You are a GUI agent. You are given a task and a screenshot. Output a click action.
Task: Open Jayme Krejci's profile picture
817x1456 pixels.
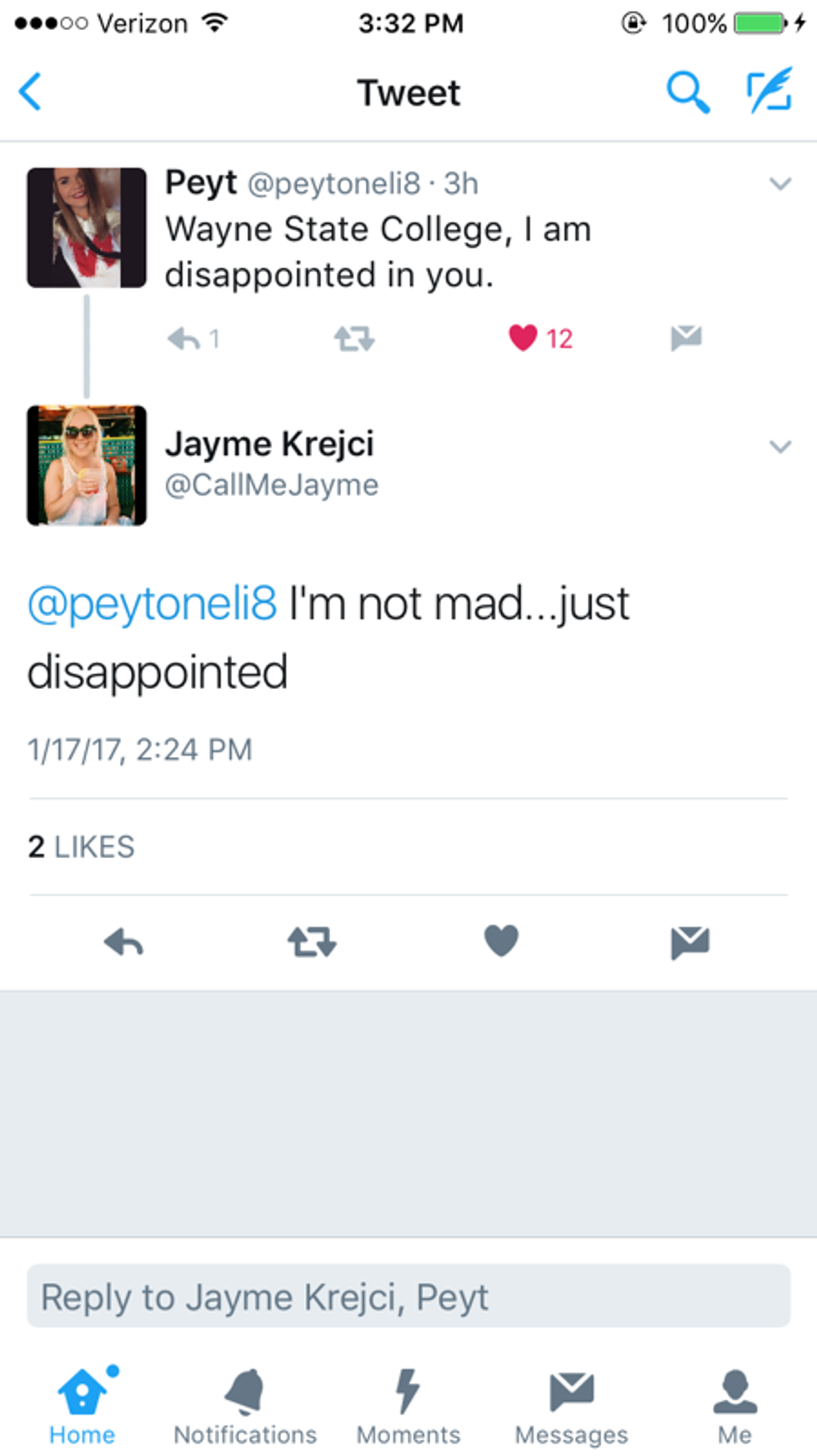87,465
